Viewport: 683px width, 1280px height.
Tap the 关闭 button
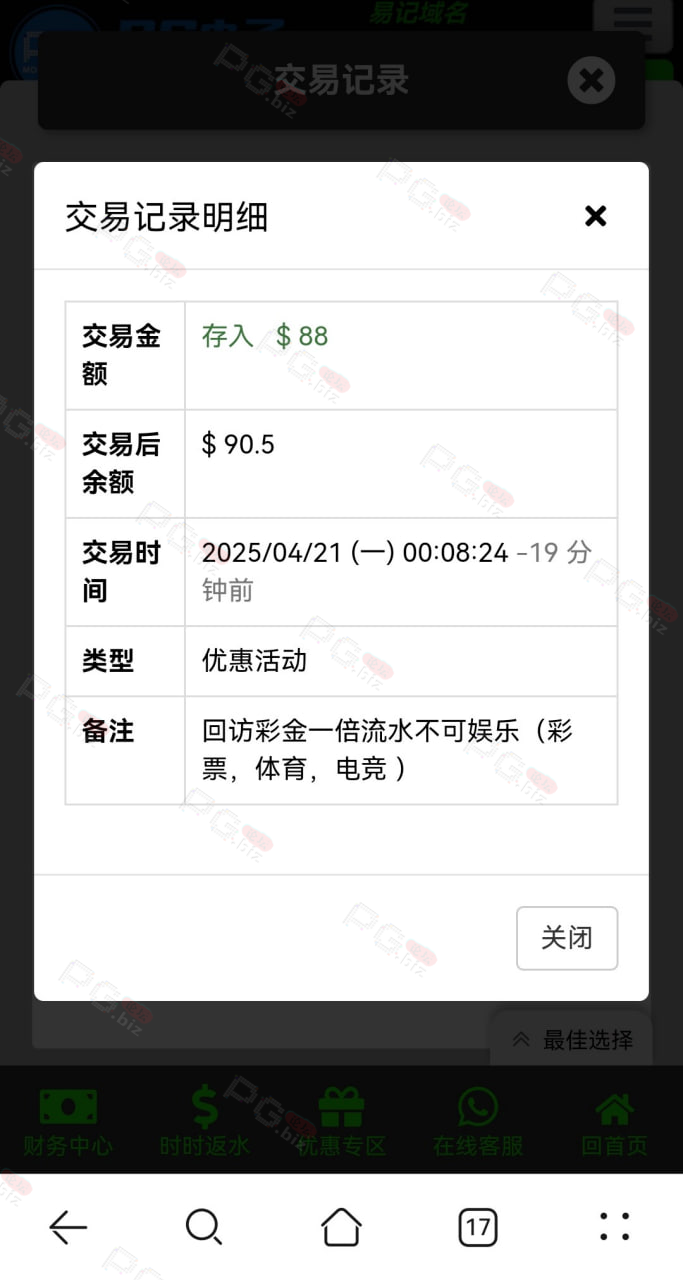pos(567,938)
